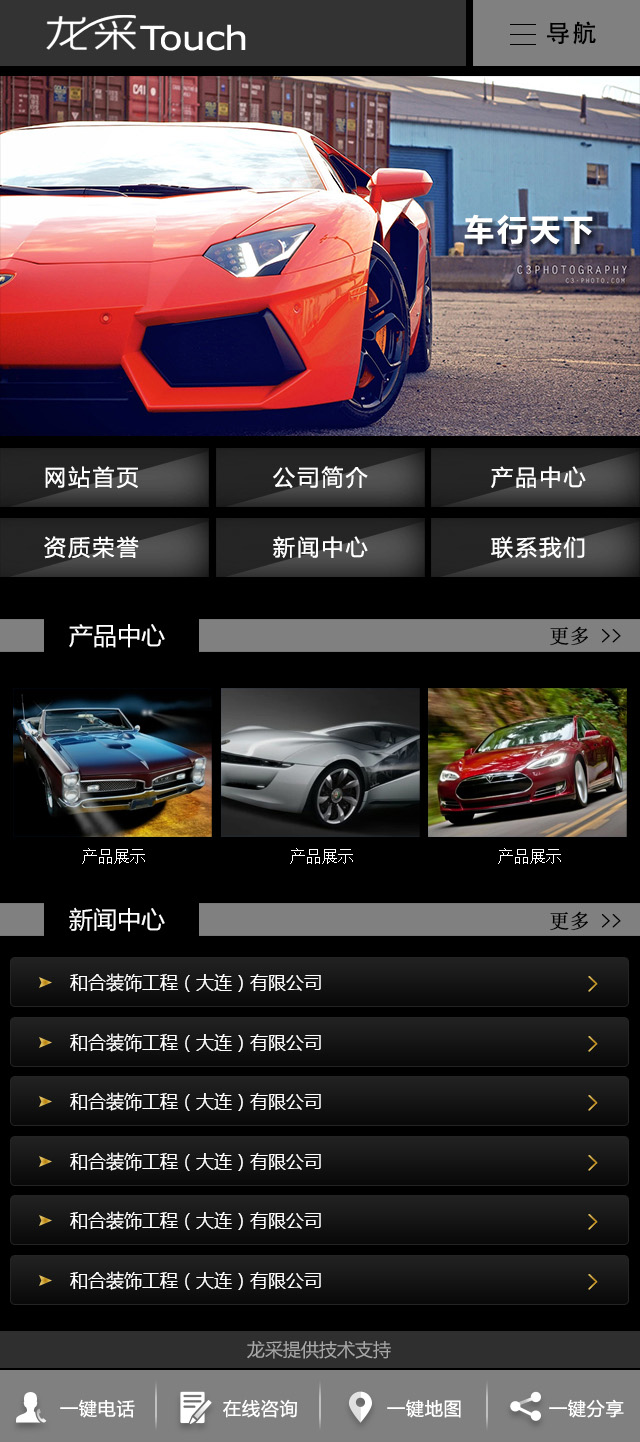This screenshot has width=640, height=1442.
Task: Open the 新闻中心 grid button
Action: (320, 548)
